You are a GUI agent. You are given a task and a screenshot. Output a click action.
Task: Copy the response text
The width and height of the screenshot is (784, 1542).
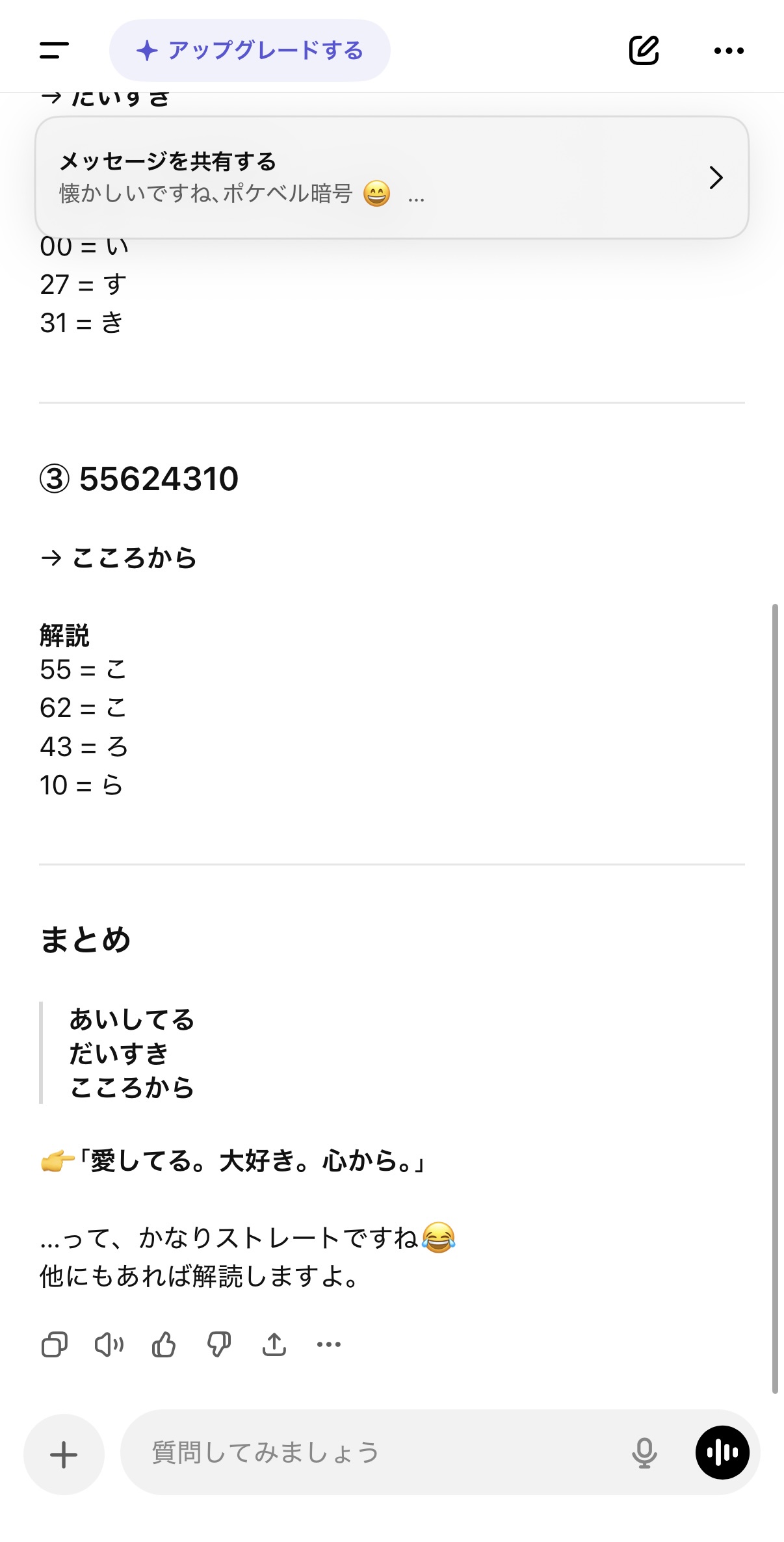point(55,1344)
